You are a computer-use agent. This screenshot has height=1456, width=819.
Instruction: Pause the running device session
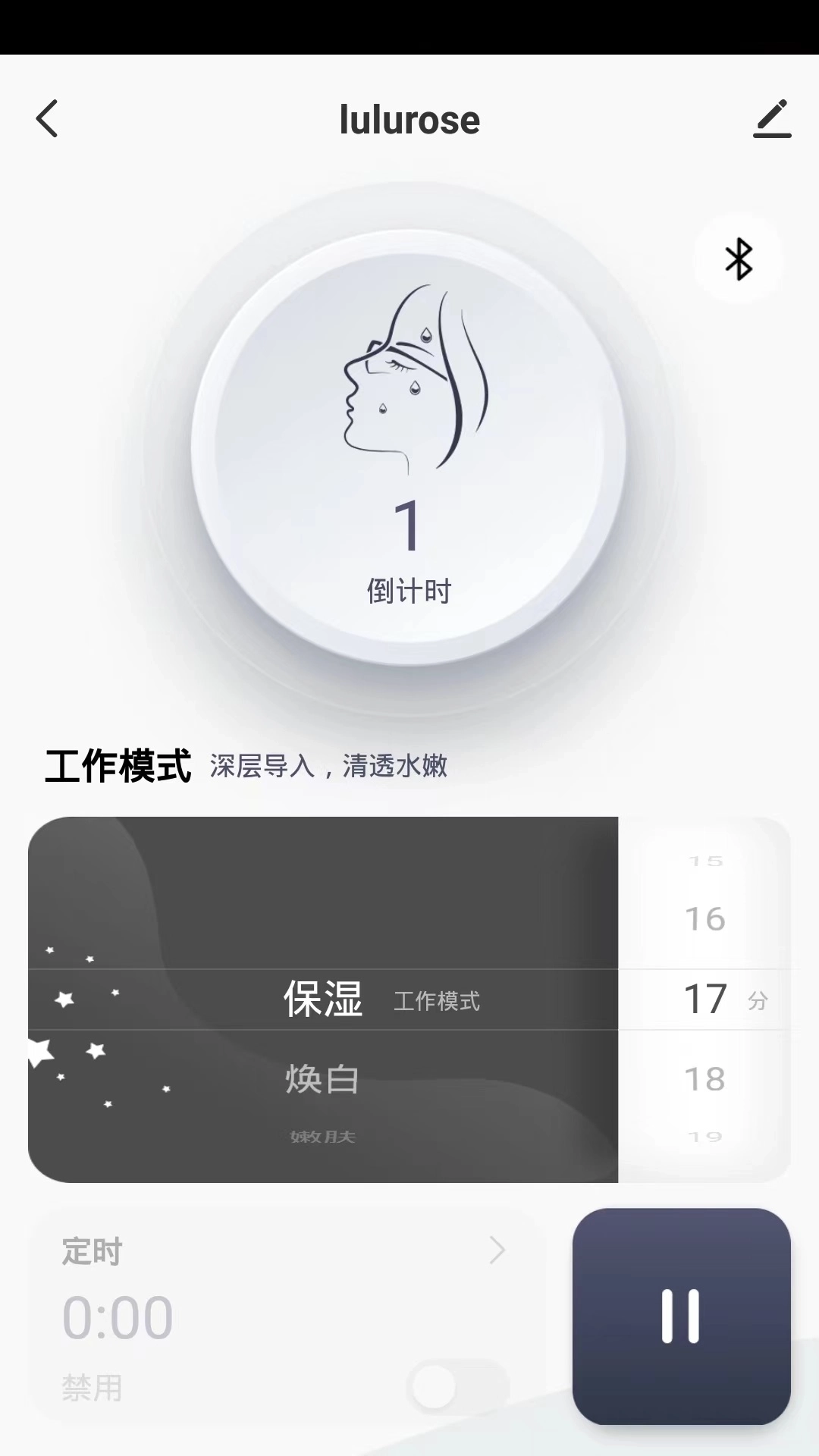pyautogui.click(x=681, y=1316)
